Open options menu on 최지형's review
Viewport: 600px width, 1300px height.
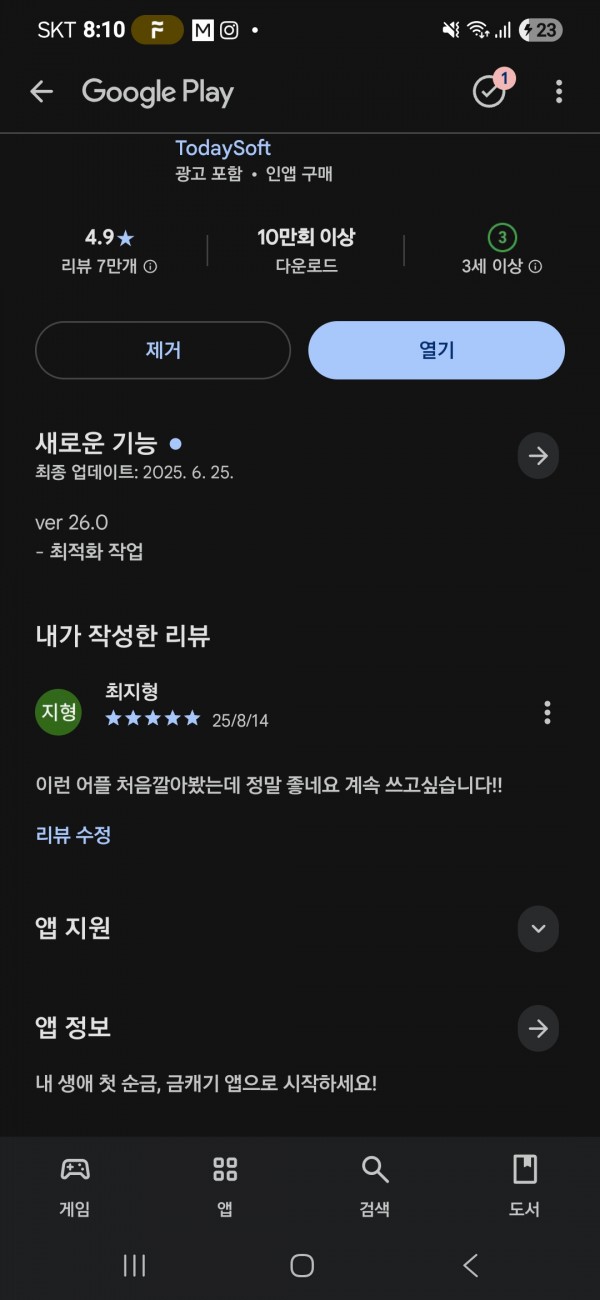(x=547, y=712)
